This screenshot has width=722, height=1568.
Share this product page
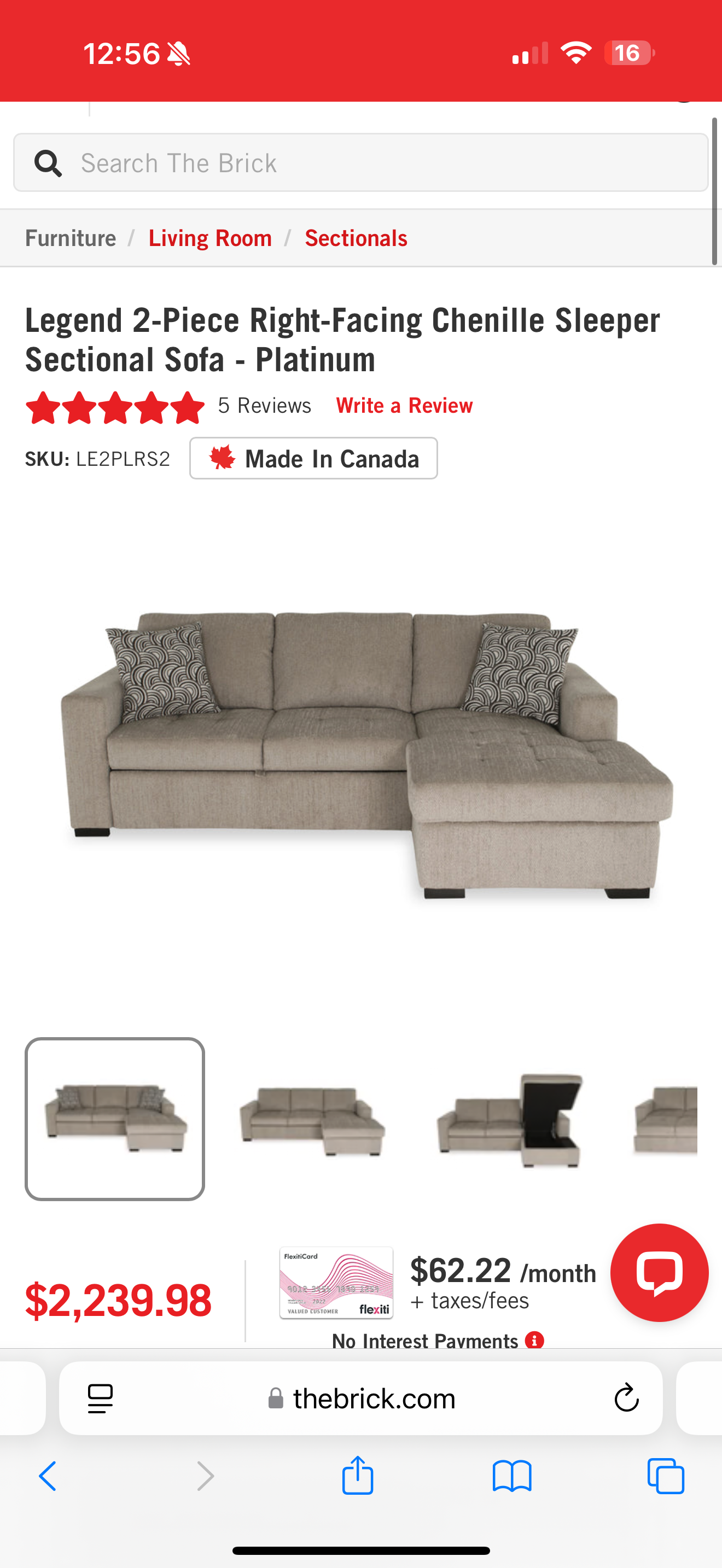[x=357, y=1476]
